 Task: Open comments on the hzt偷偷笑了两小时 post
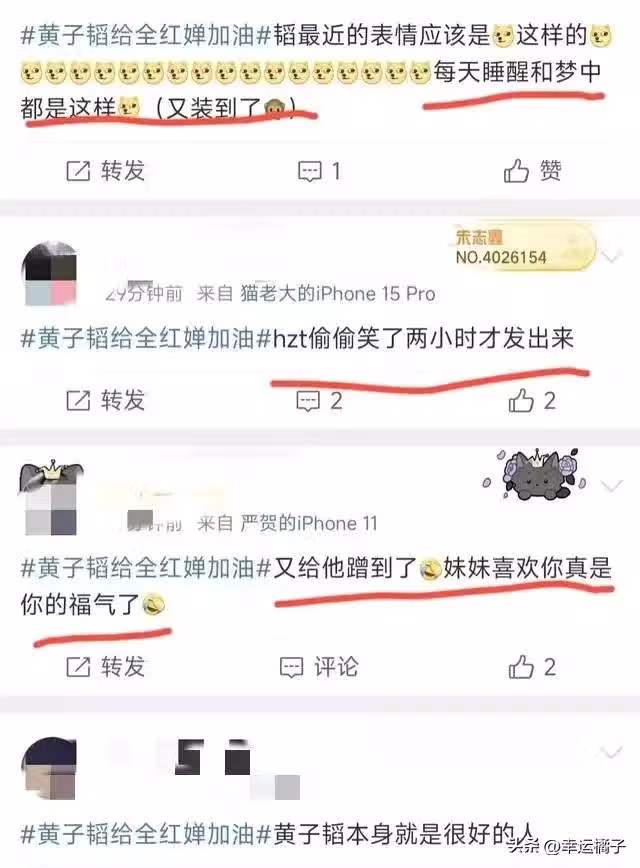(320, 400)
